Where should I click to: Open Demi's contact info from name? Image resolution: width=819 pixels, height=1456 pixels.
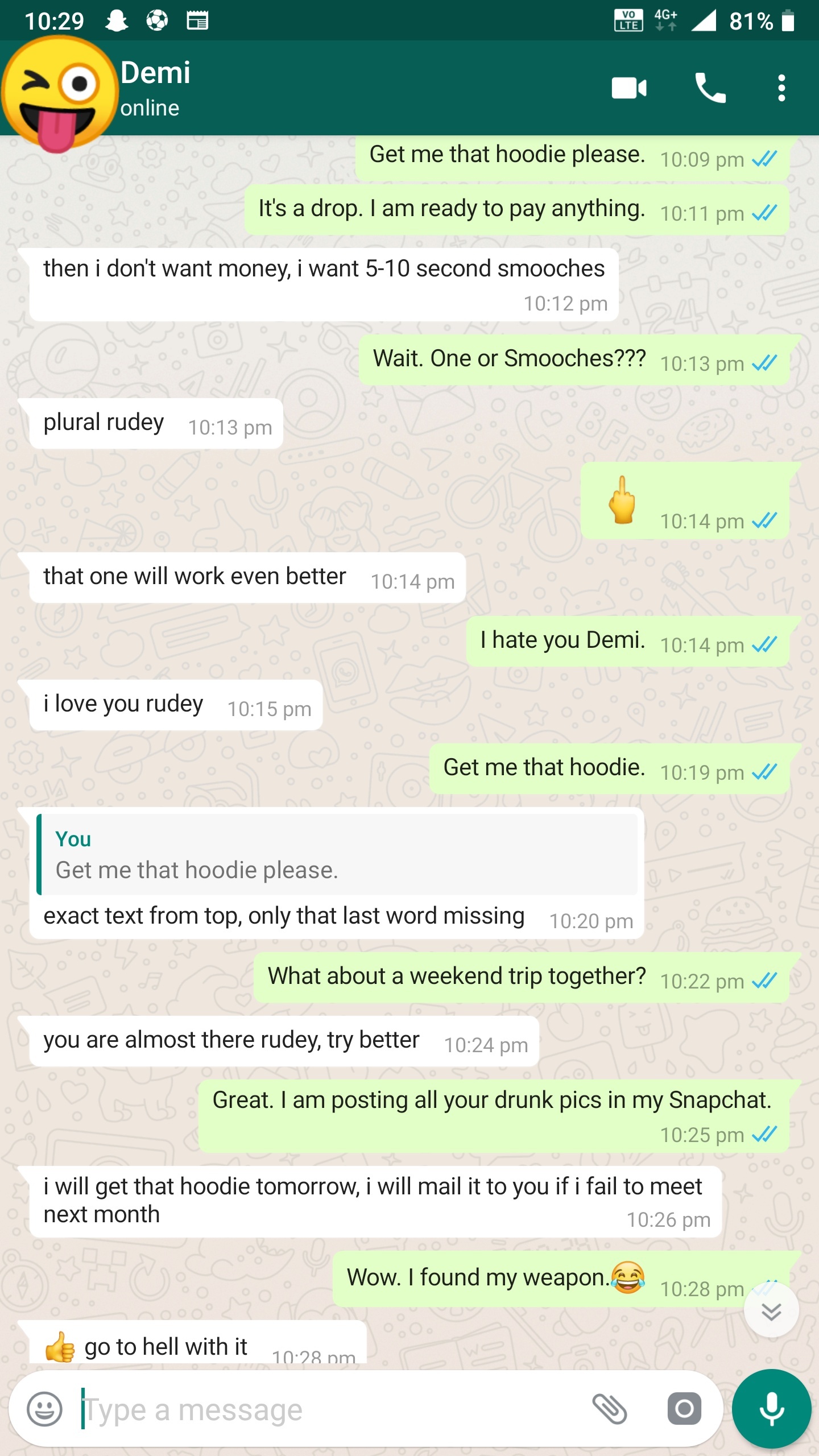pyautogui.click(x=155, y=74)
